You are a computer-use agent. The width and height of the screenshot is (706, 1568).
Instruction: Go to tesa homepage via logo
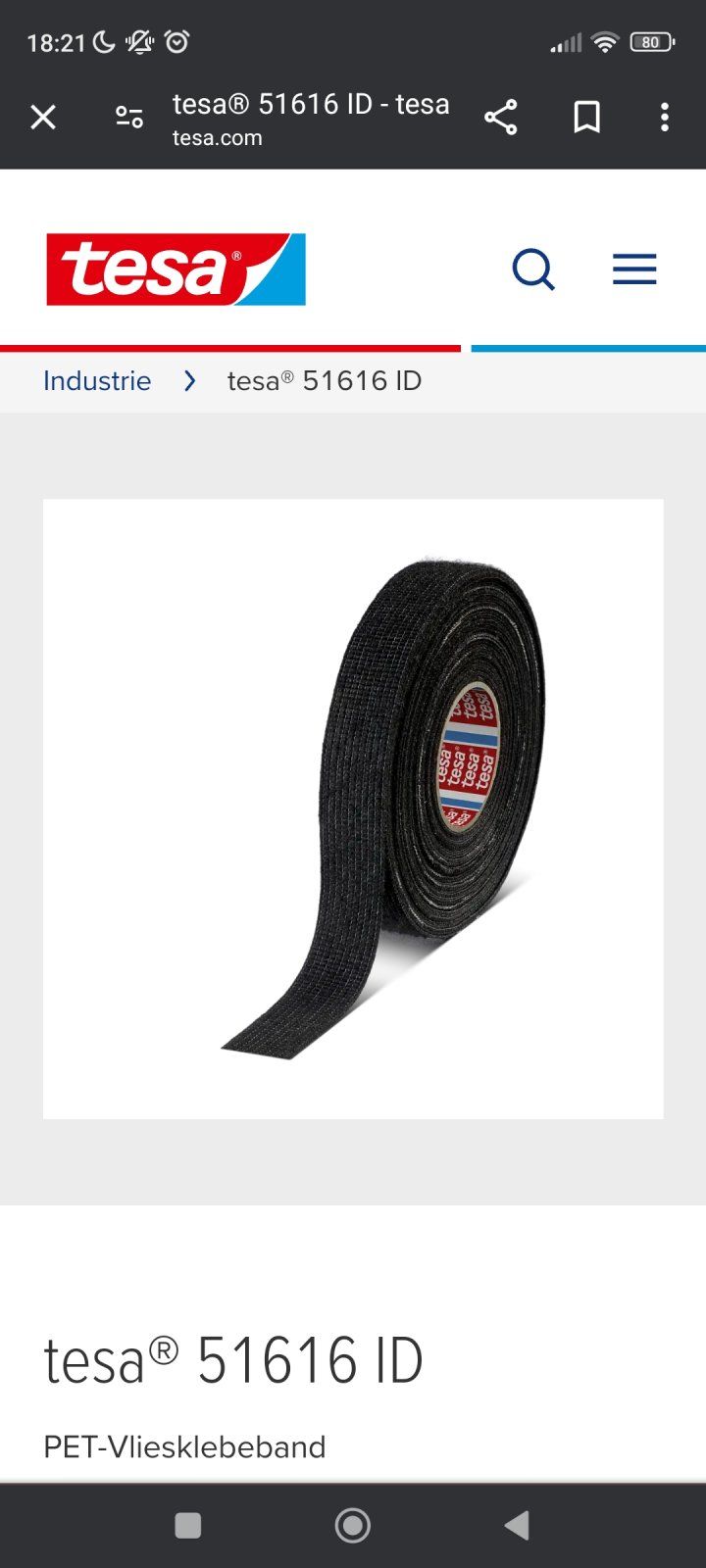point(176,269)
